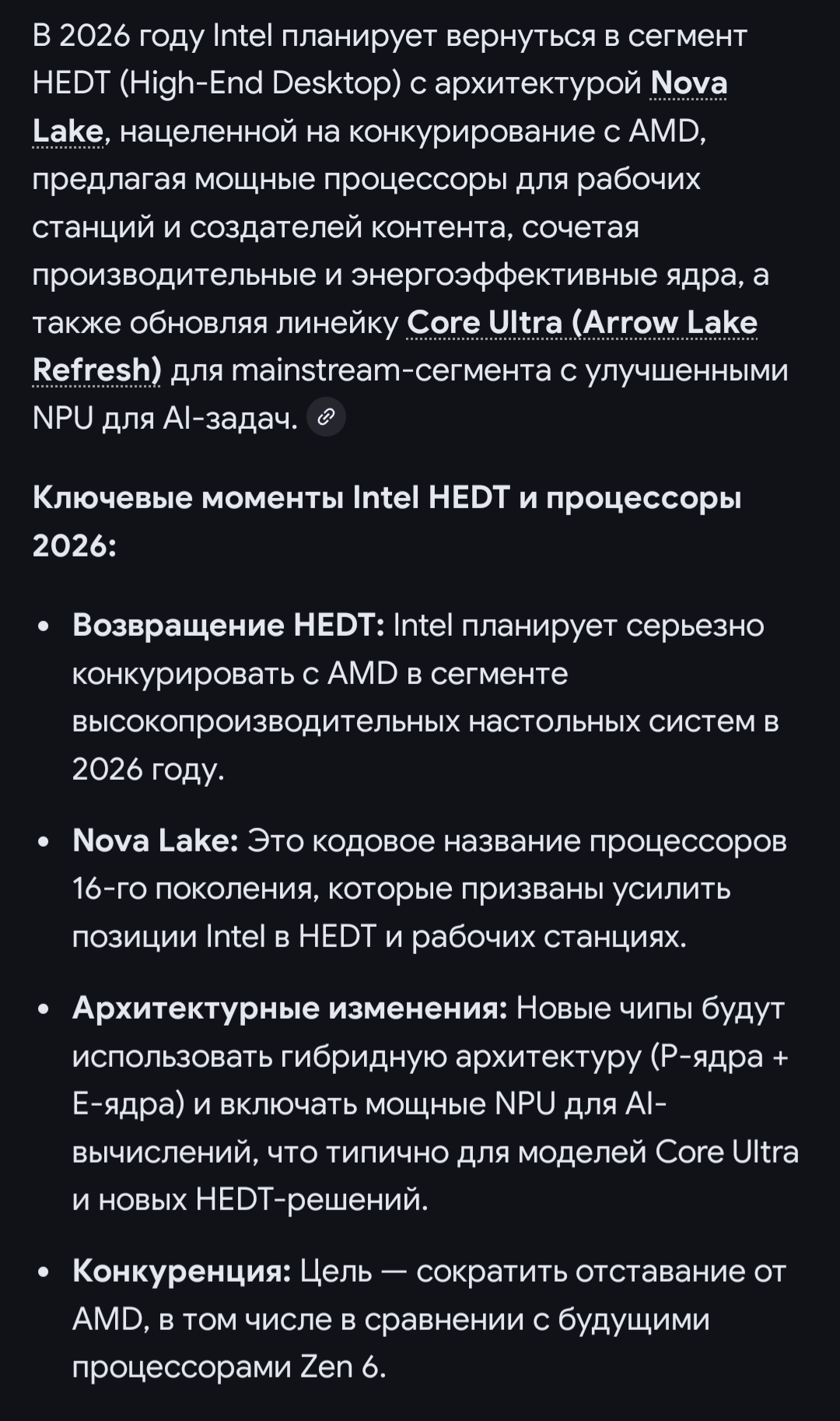Viewport: 840px width, 1421px height.
Task: Open the Core Ultra (Arrow Lake Refresh) link
Action: tap(582, 322)
